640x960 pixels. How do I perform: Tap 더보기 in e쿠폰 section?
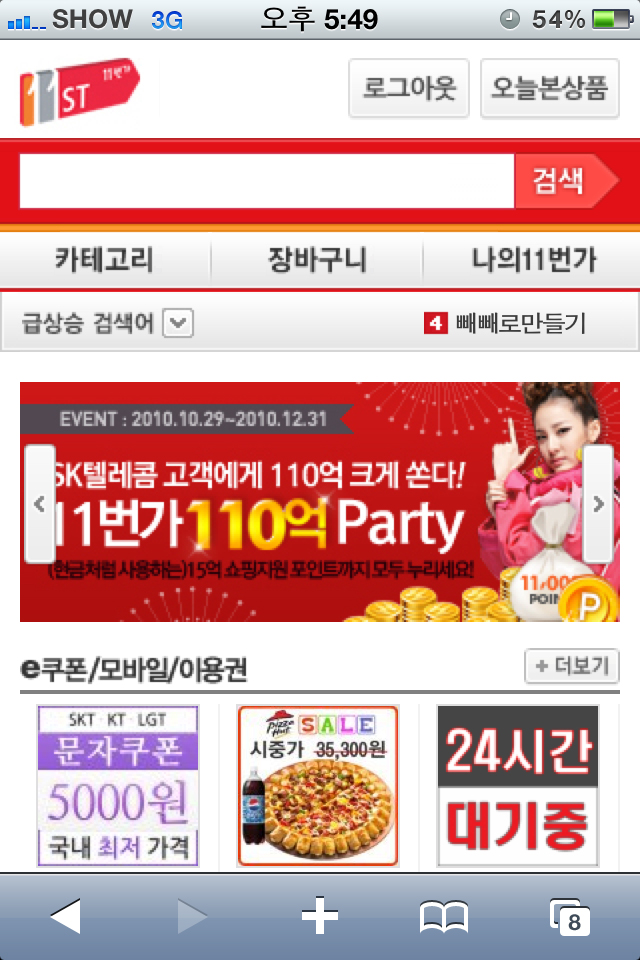click(572, 666)
